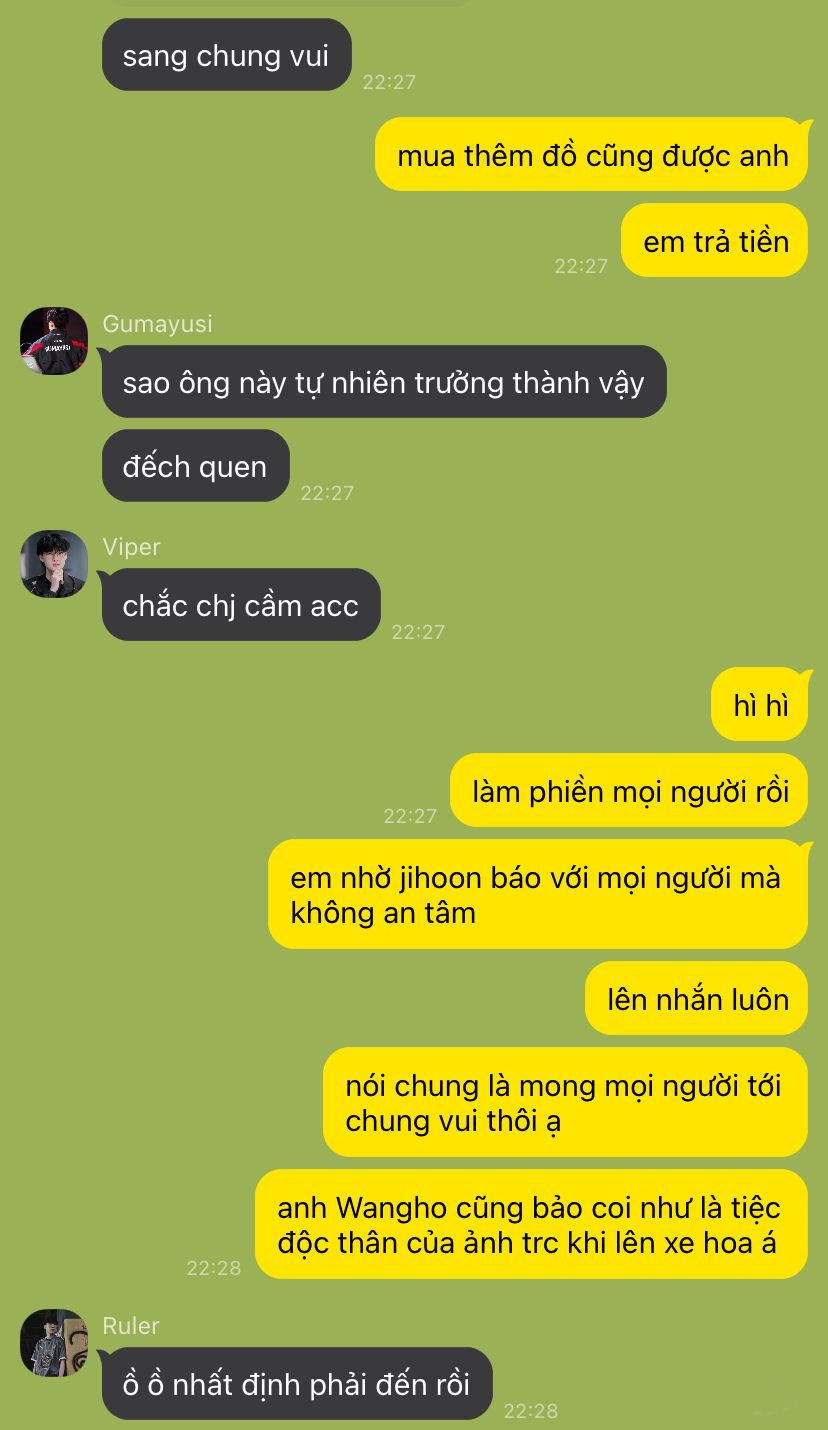Open Gumayusi's profile picture

[54, 341]
